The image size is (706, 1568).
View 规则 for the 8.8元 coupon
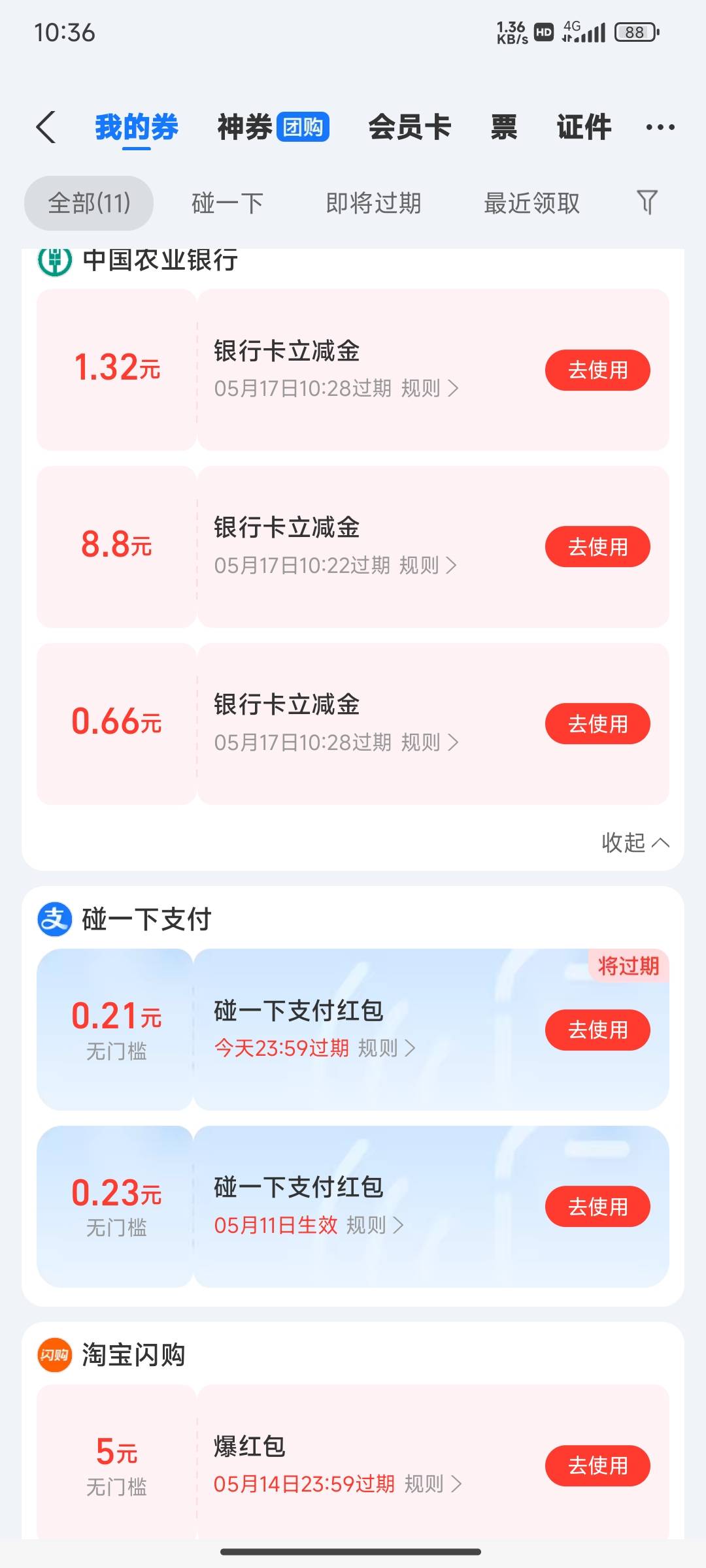428,565
